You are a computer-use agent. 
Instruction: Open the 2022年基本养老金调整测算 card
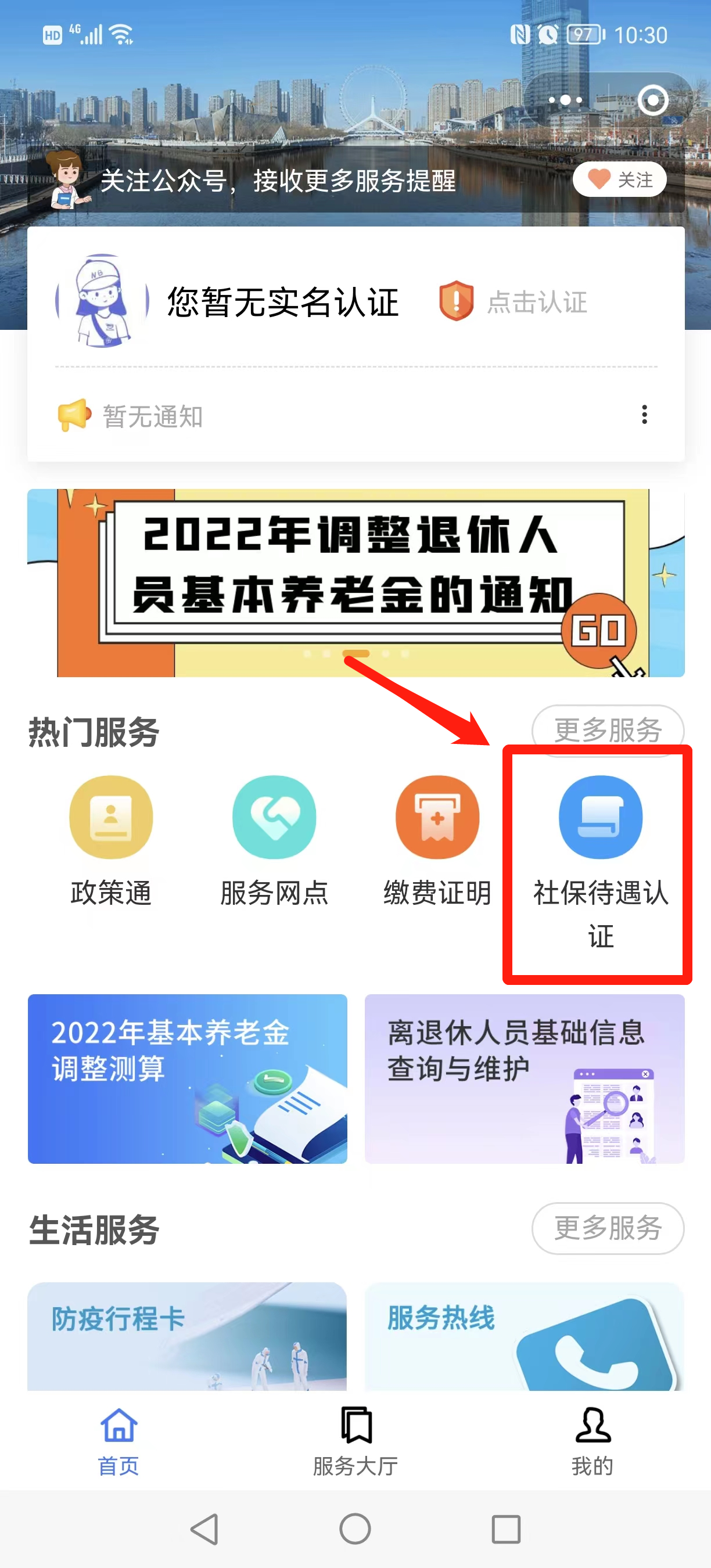188,1078
